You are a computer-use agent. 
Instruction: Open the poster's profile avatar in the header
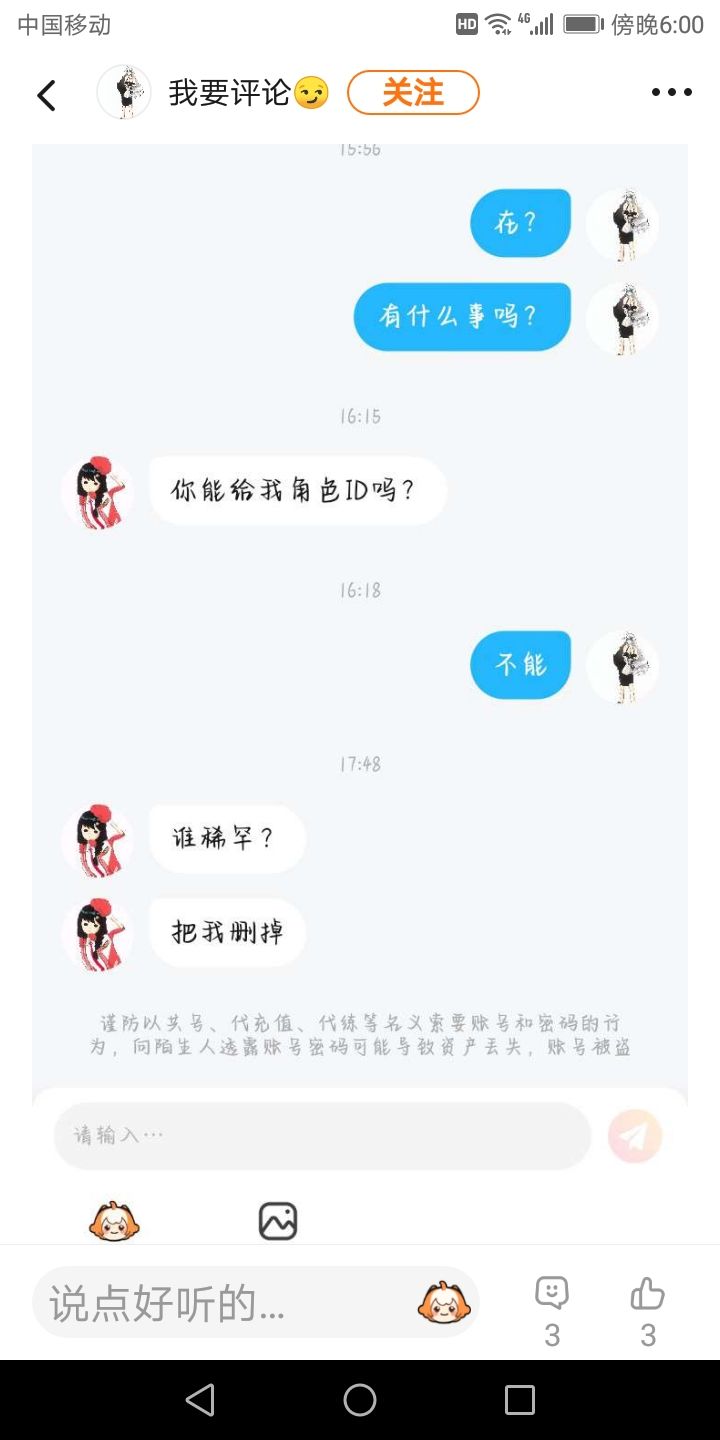pyautogui.click(x=124, y=93)
